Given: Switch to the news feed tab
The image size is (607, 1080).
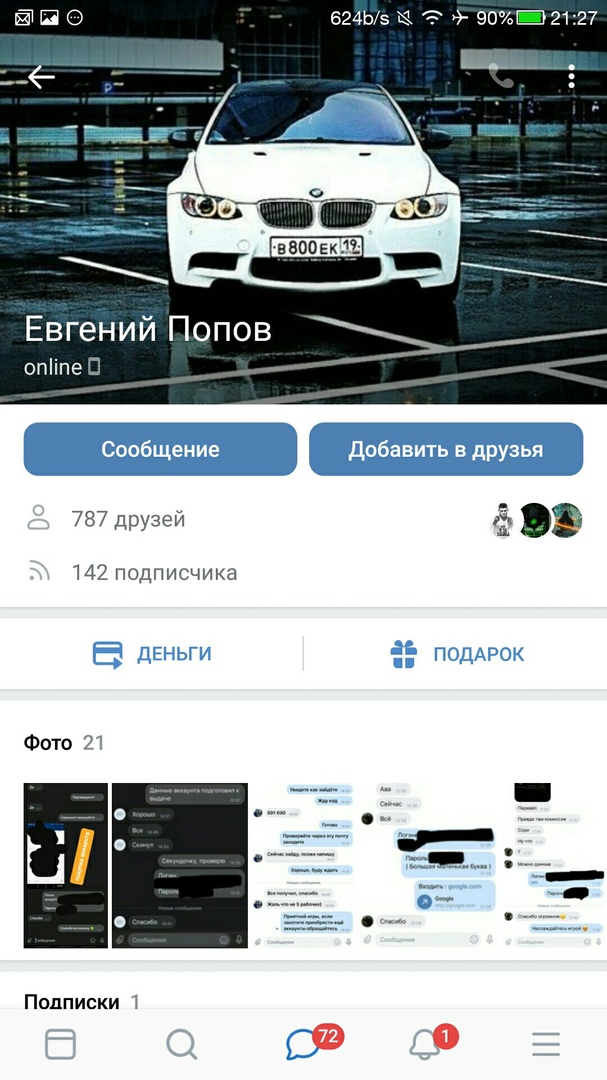Looking at the screenshot, I should pos(61,1044).
